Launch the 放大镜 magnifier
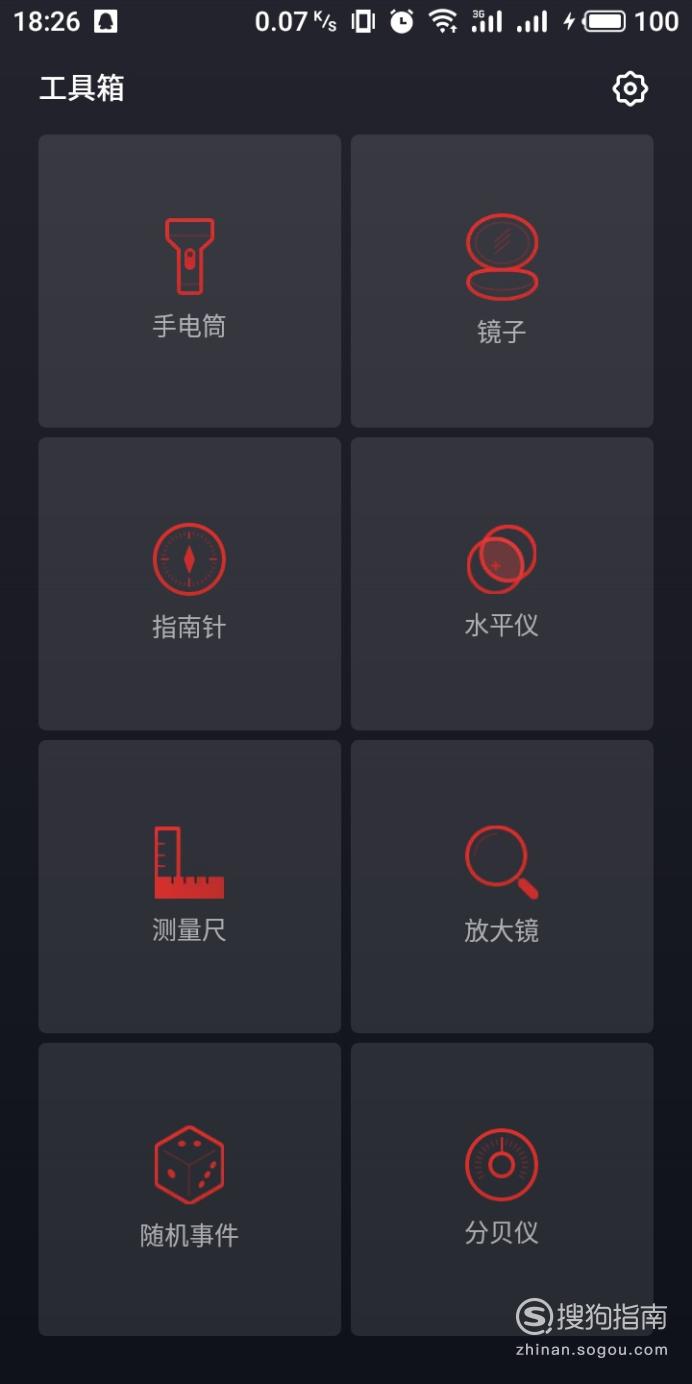The height and width of the screenshot is (1384, 692). 502,887
